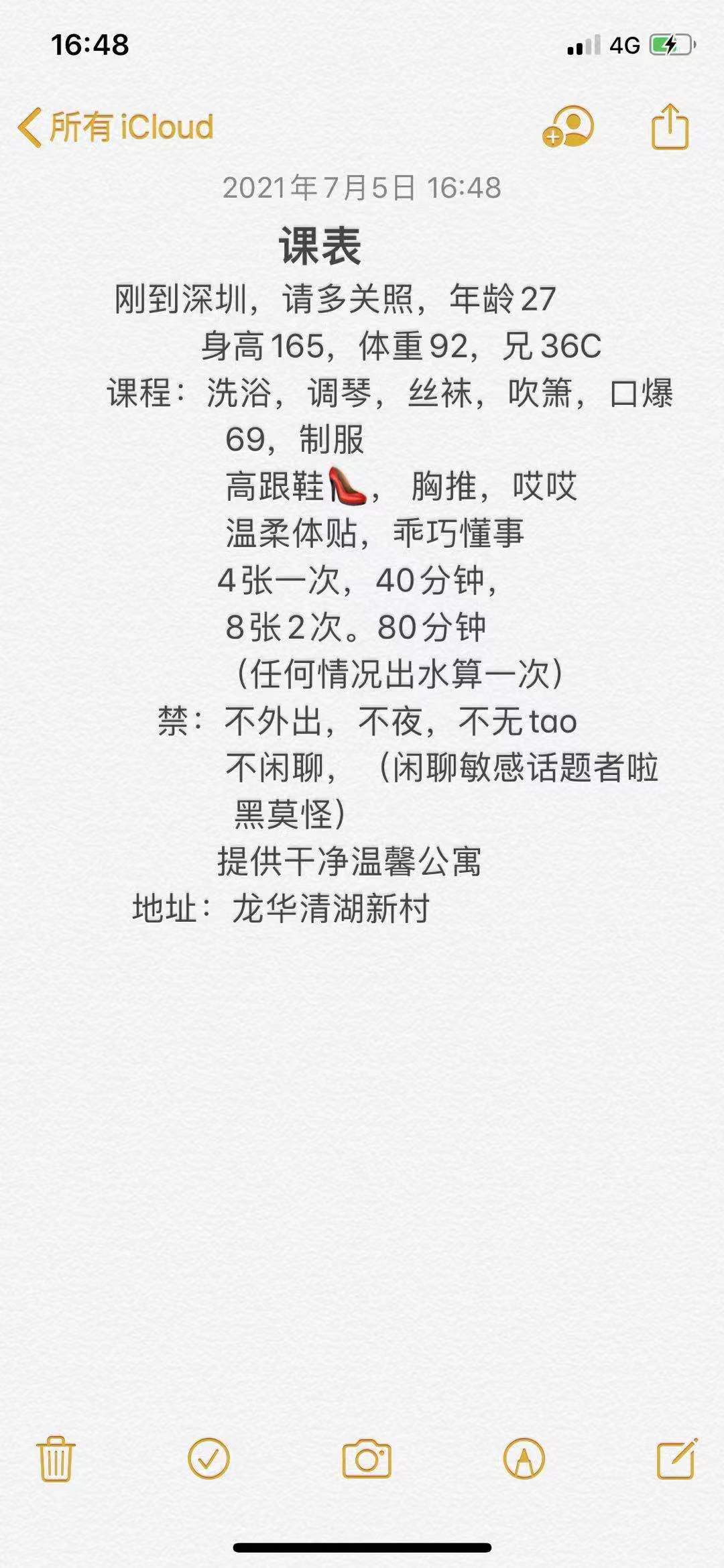
Task: Open the markup pen tool
Action: click(x=524, y=1458)
